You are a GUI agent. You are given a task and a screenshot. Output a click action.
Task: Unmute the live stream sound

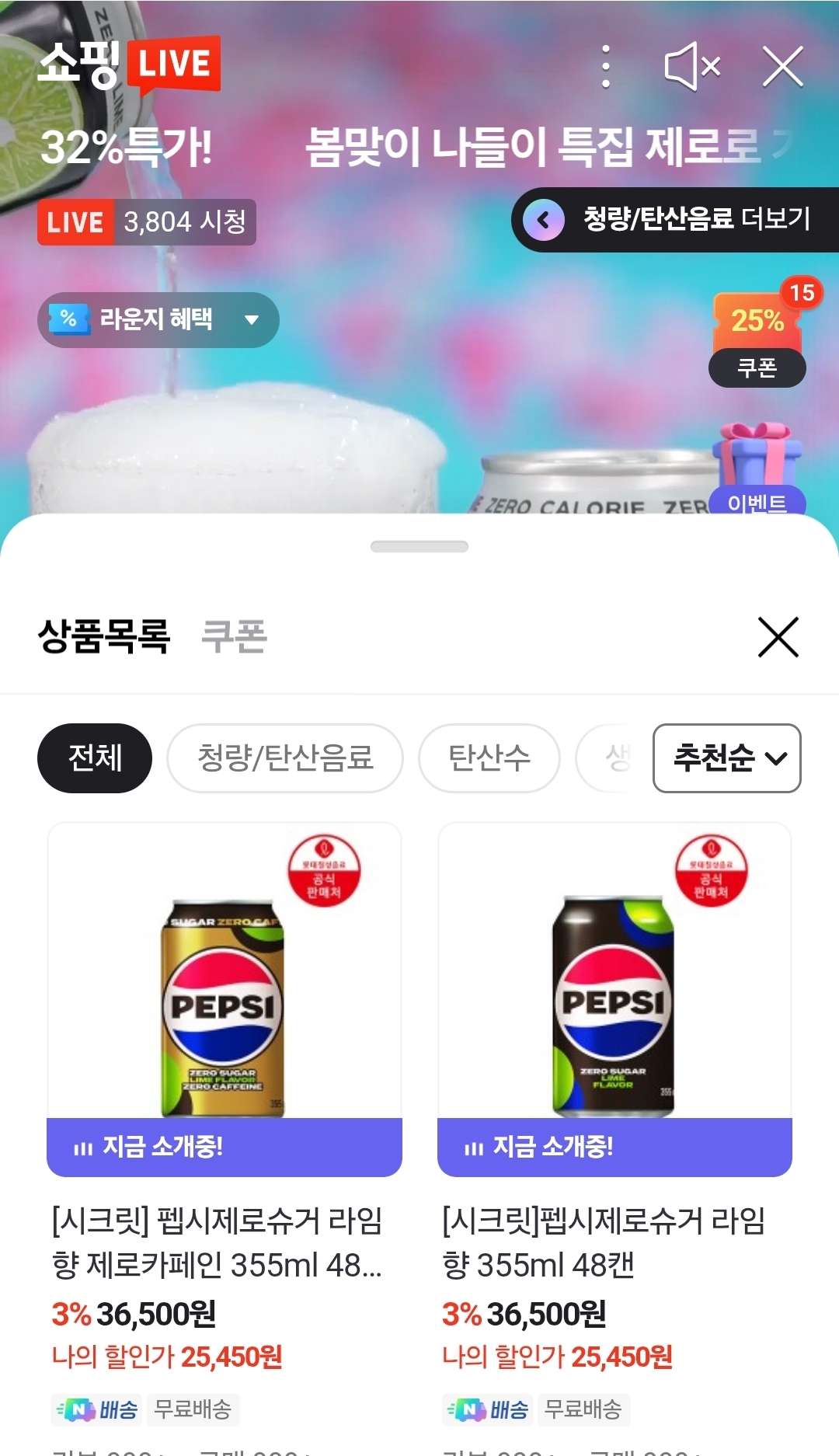coord(691,67)
